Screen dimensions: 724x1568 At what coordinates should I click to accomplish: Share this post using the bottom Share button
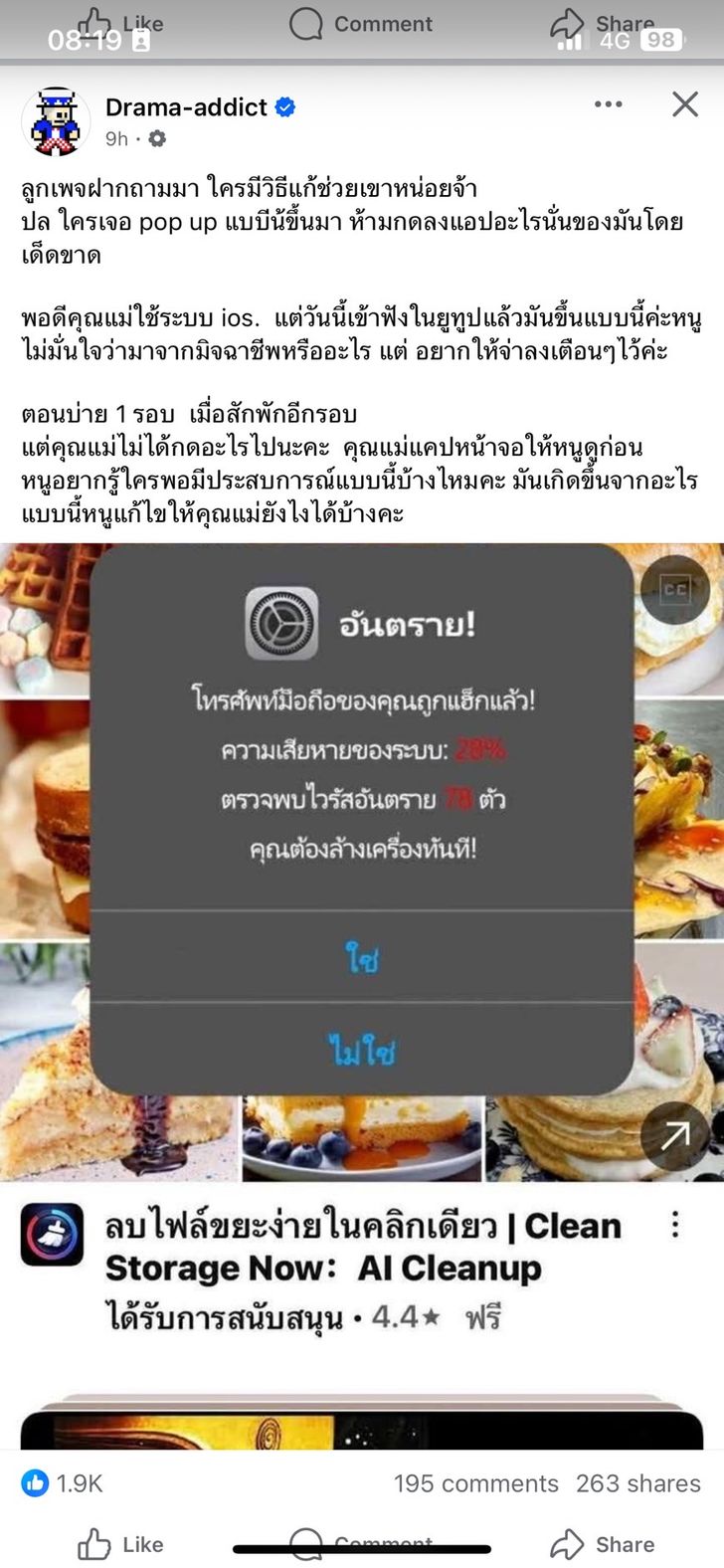point(603,1543)
